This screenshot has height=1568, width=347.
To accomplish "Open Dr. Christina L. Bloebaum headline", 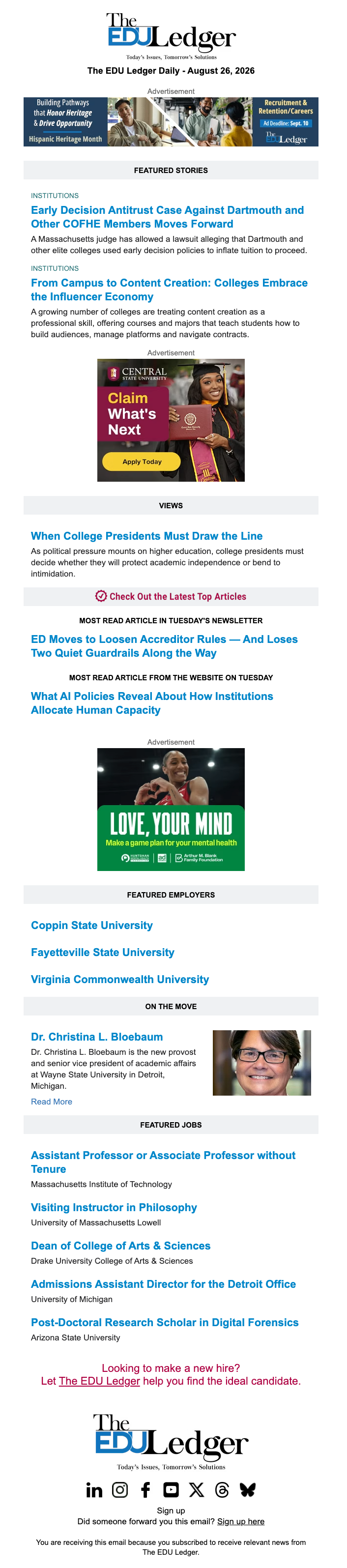I will coord(97,1037).
